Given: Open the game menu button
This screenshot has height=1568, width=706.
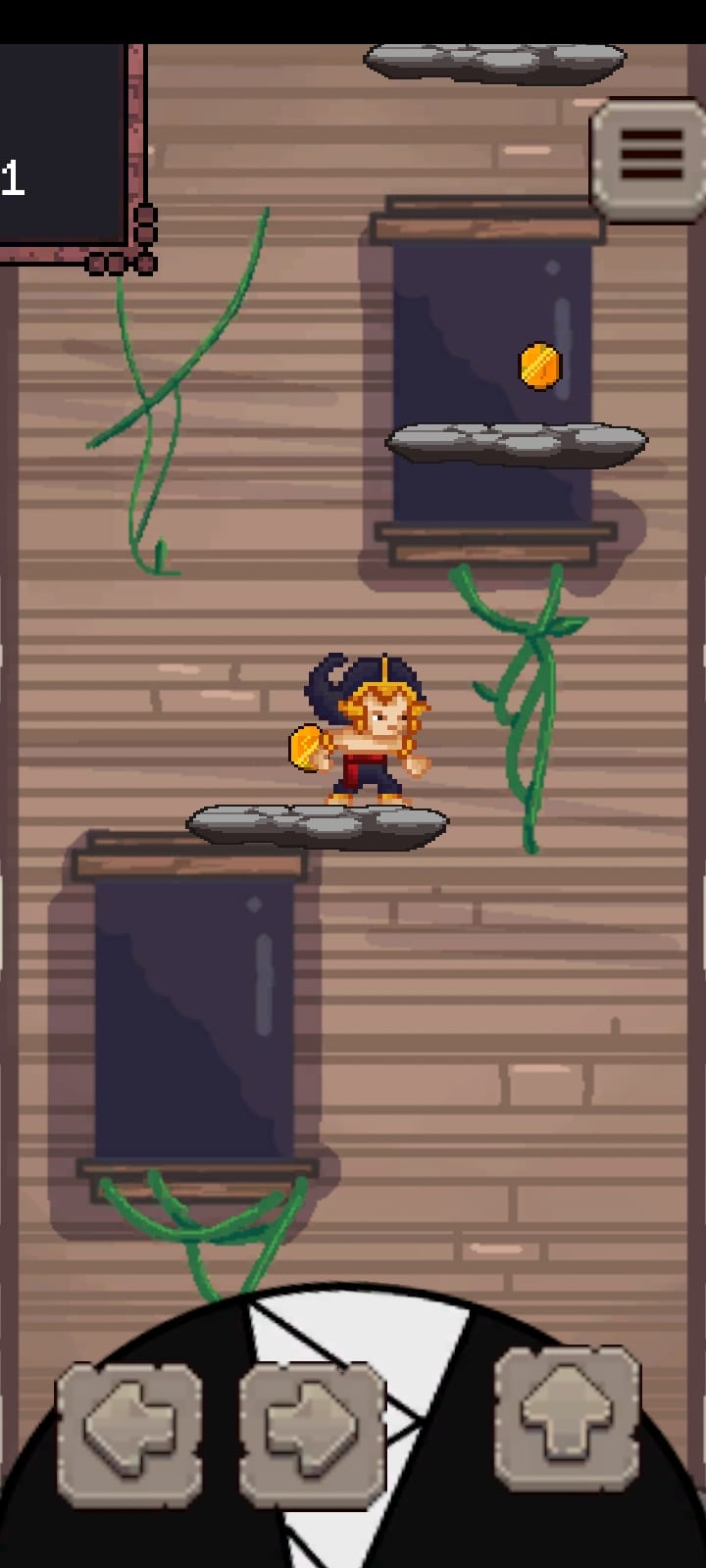Looking at the screenshot, I should pyautogui.click(x=649, y=160).
